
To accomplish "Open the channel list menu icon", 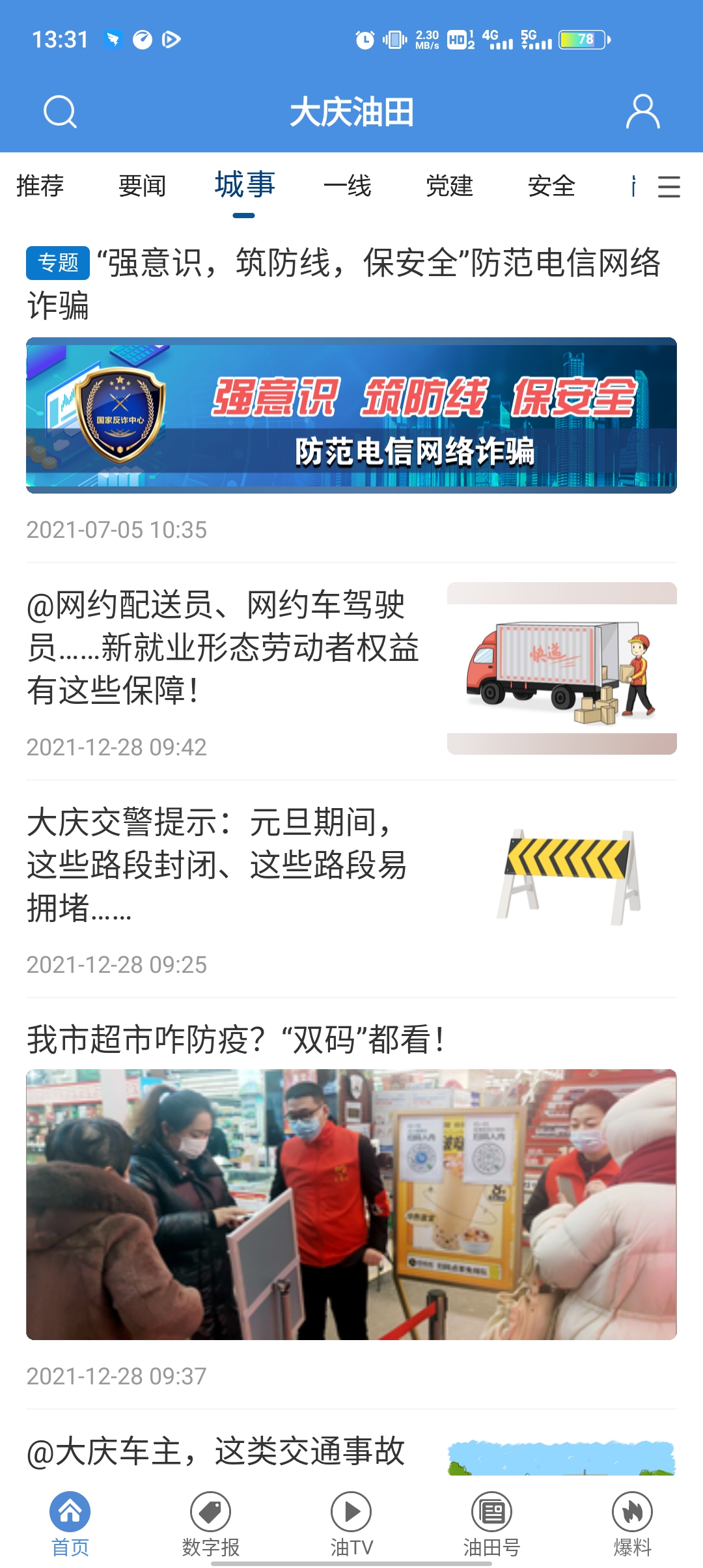I will point(669,187).
